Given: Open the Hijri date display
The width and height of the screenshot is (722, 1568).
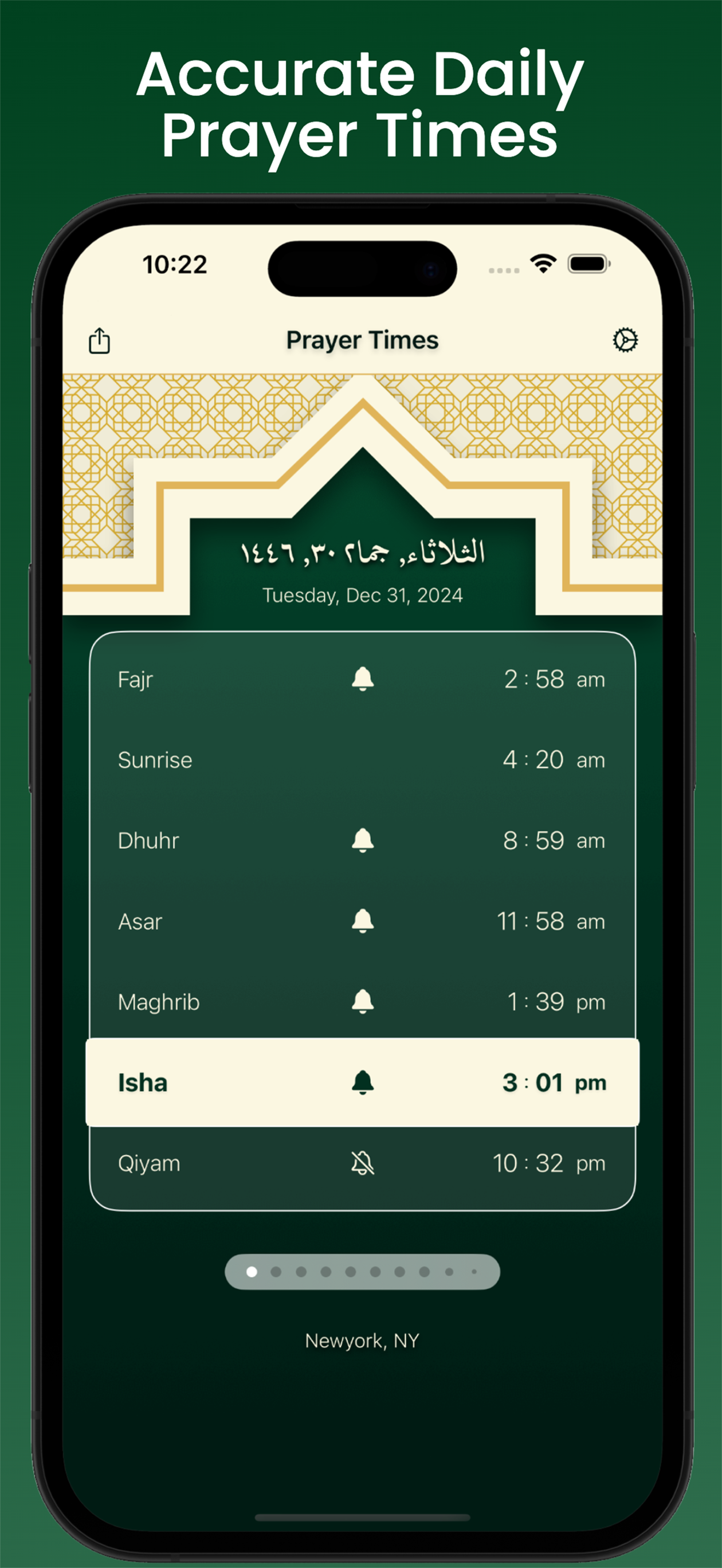Looking at the screenshot, I should tap(363, 551).
